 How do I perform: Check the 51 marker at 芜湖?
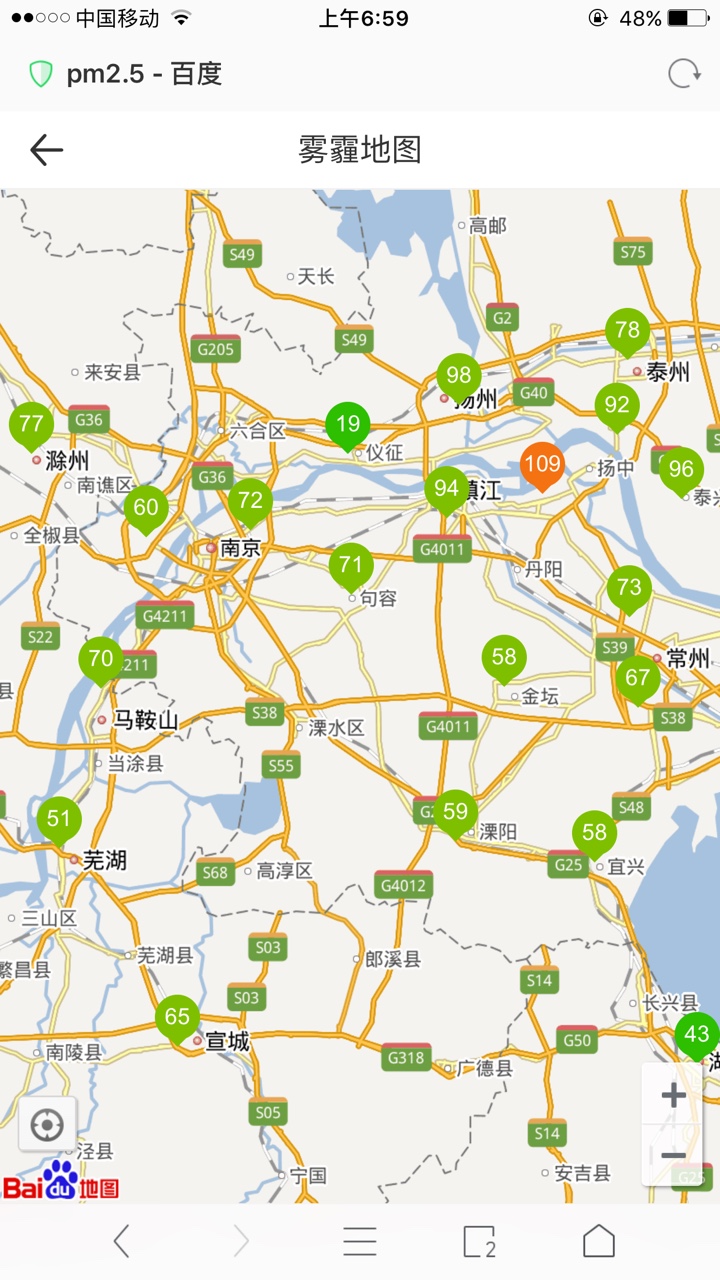click(59, 820)
